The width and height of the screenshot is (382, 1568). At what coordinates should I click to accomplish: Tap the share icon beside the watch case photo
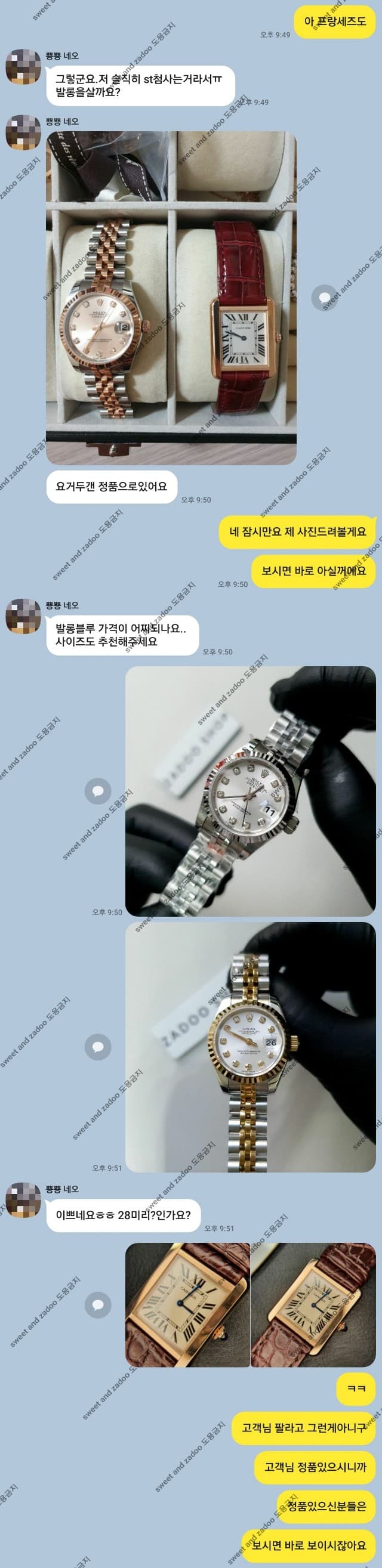[324, 298]
